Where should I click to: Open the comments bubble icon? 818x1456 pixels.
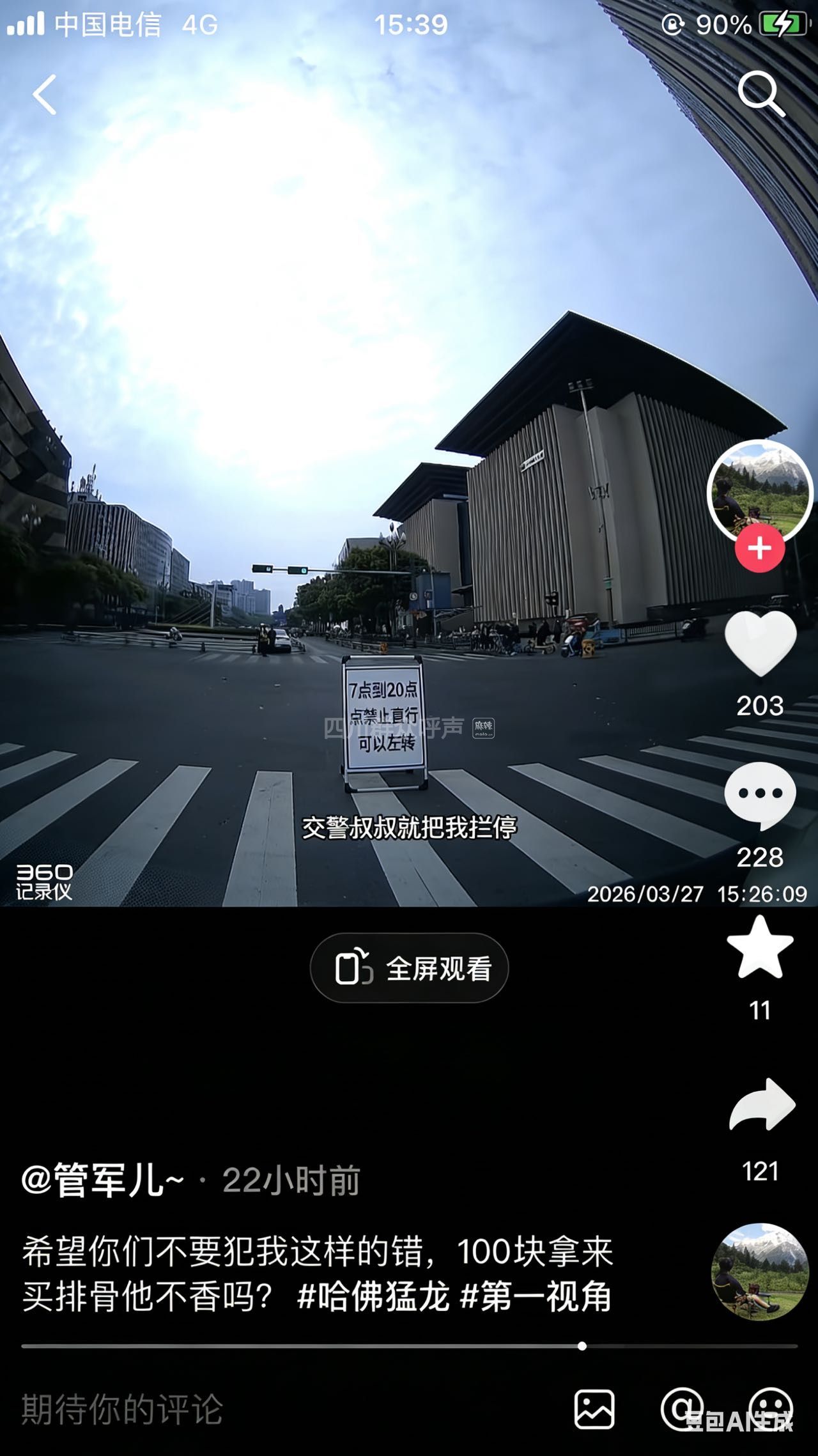tap(760, 794)
